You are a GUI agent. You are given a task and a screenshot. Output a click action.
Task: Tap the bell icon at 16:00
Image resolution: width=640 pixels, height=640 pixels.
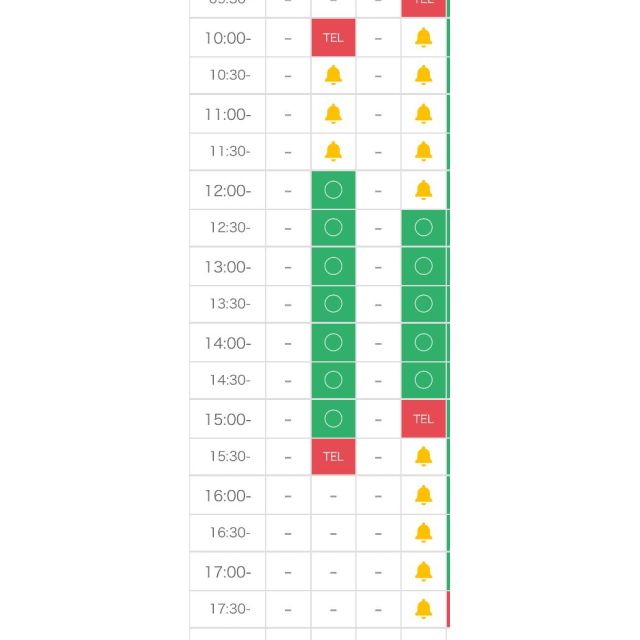click(423, 495)
